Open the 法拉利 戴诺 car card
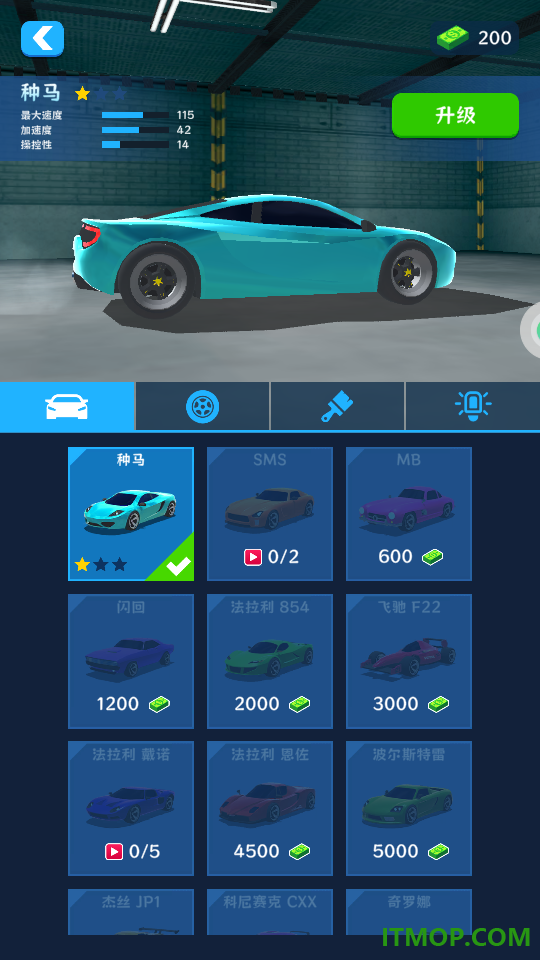Screen dimensions: 540x960 click(131, 809)
